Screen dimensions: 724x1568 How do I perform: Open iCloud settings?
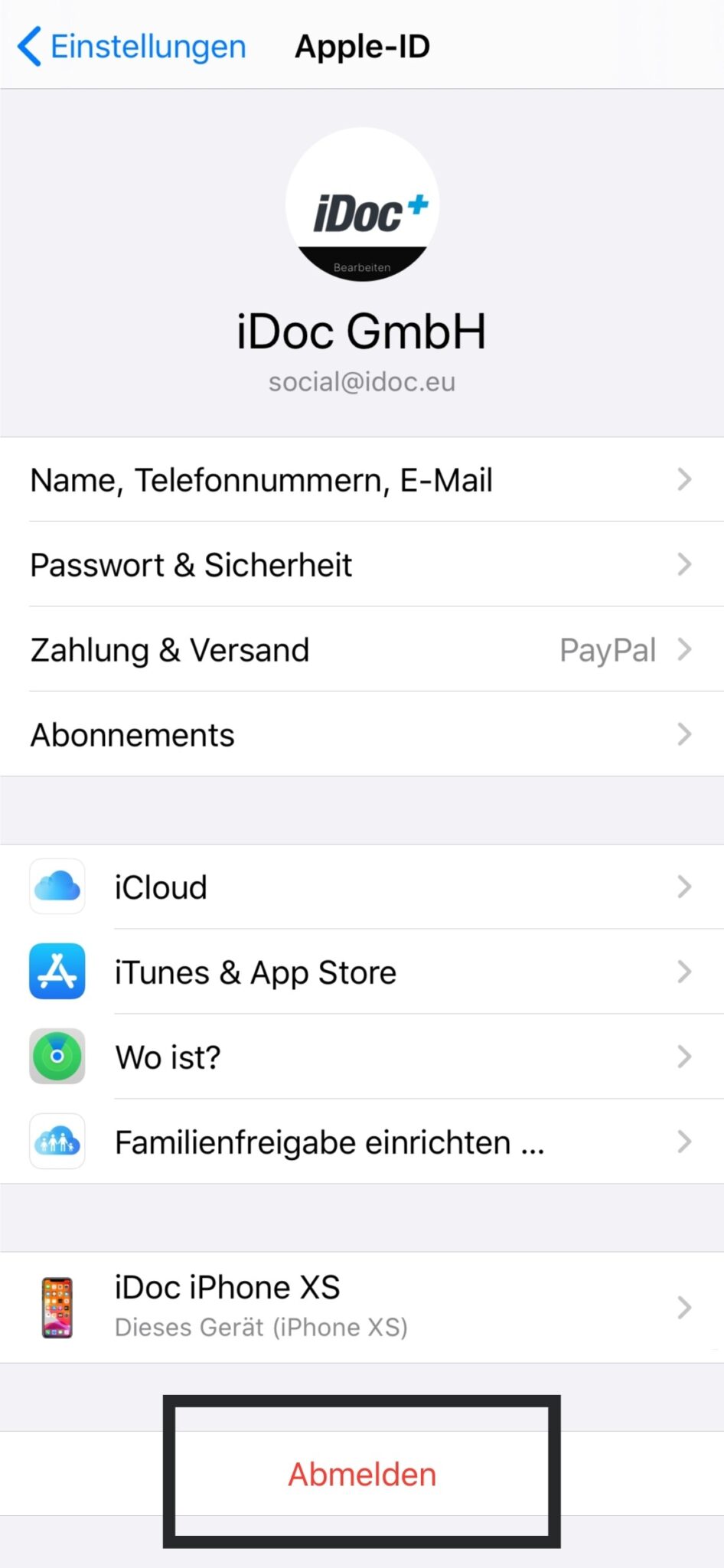point(361,887)
